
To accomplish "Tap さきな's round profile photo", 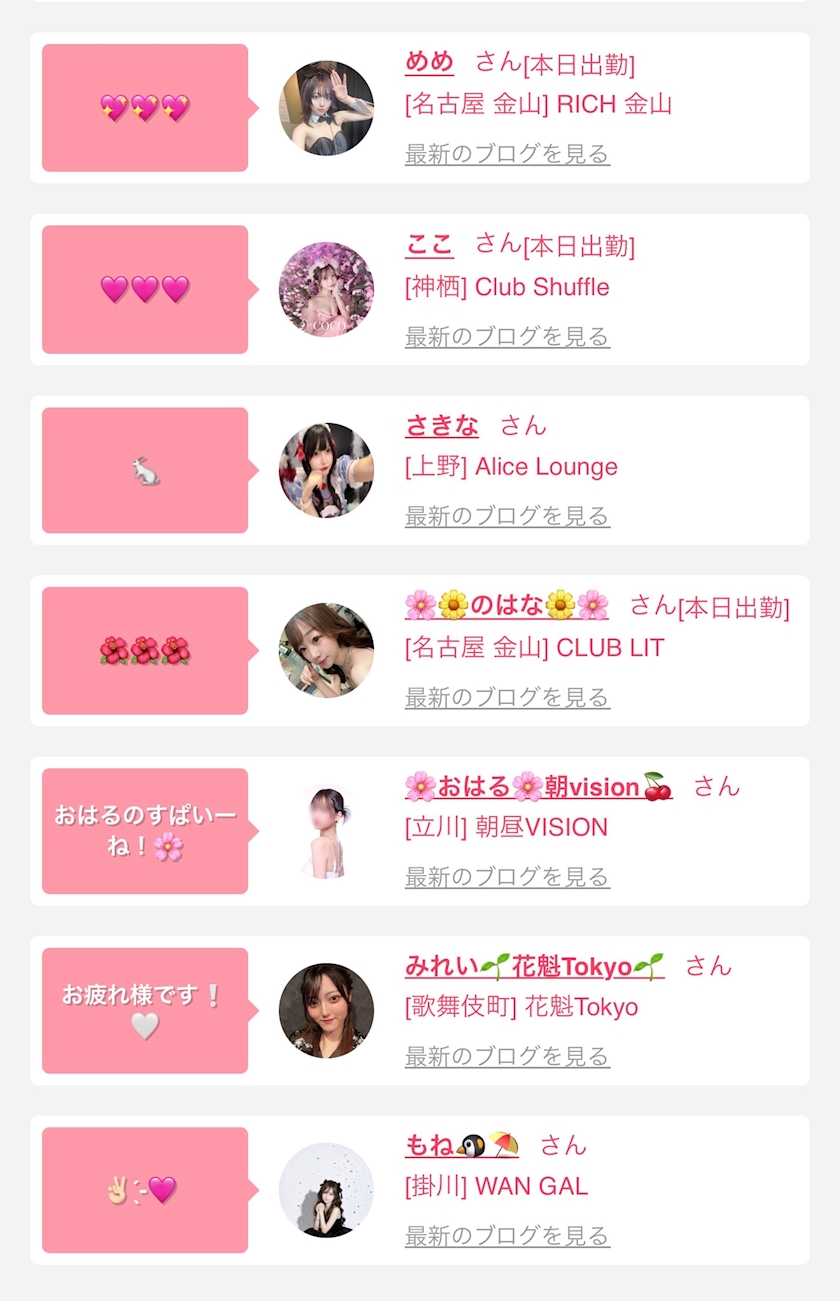I will click(x=326, y=470).
